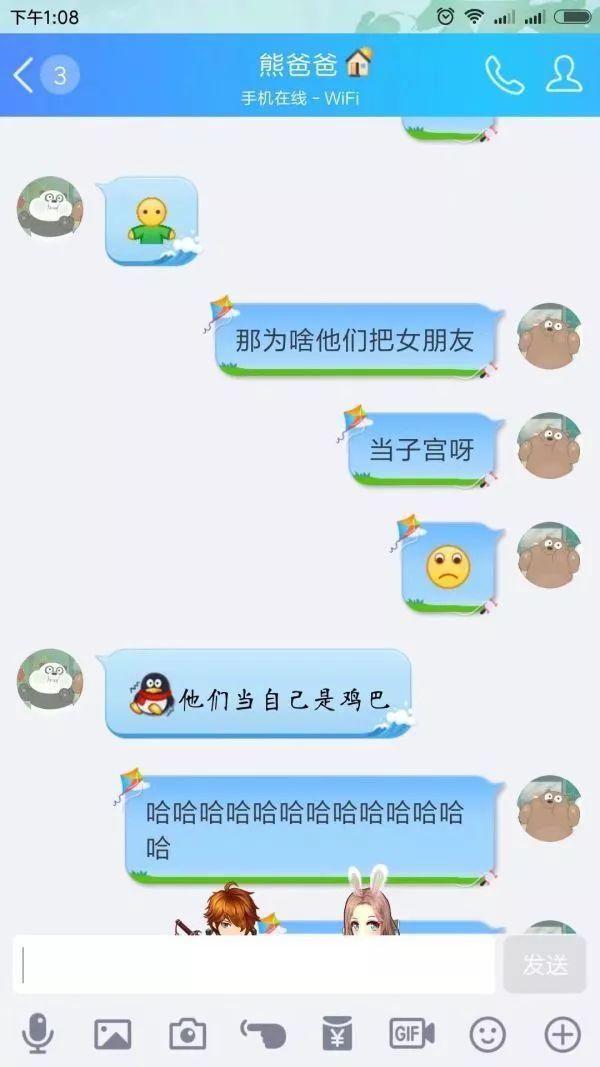This screenshot has height=1067, width=600.
Task: Open the panda avatar beside 他们当自己是鸡巴
Action: 50,679
